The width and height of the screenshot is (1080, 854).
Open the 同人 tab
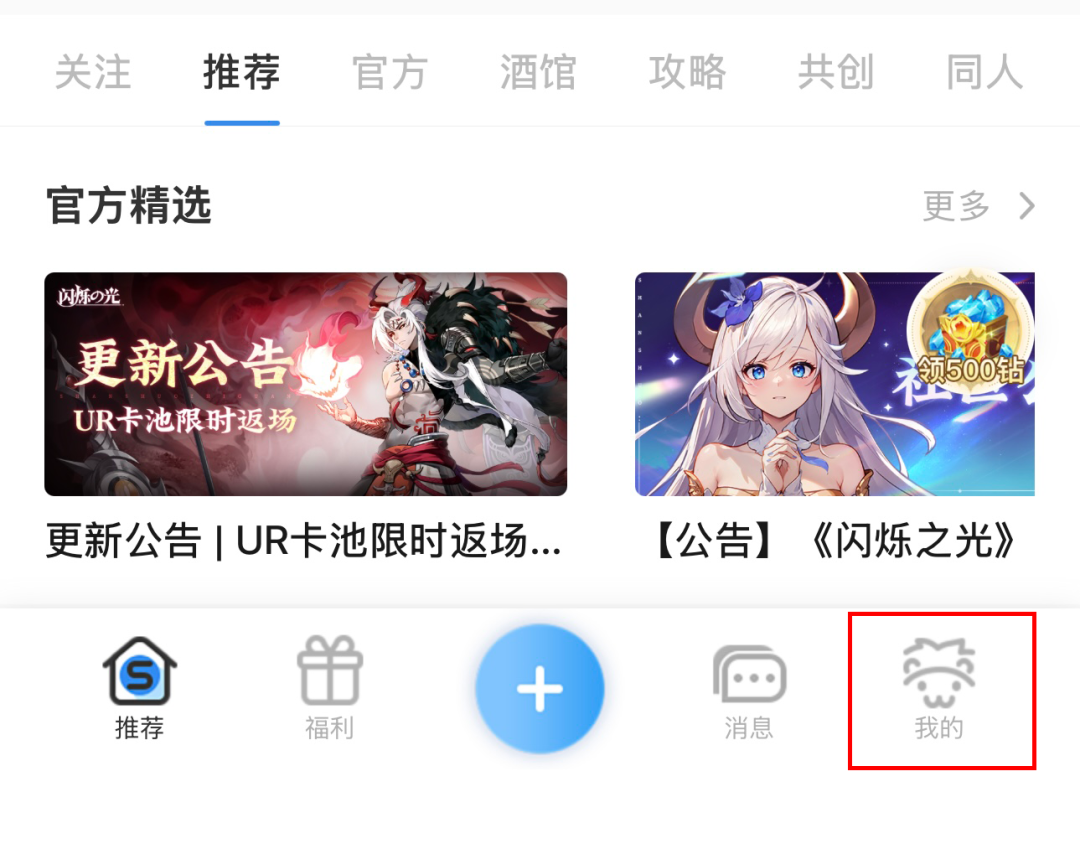pos(984,73)
